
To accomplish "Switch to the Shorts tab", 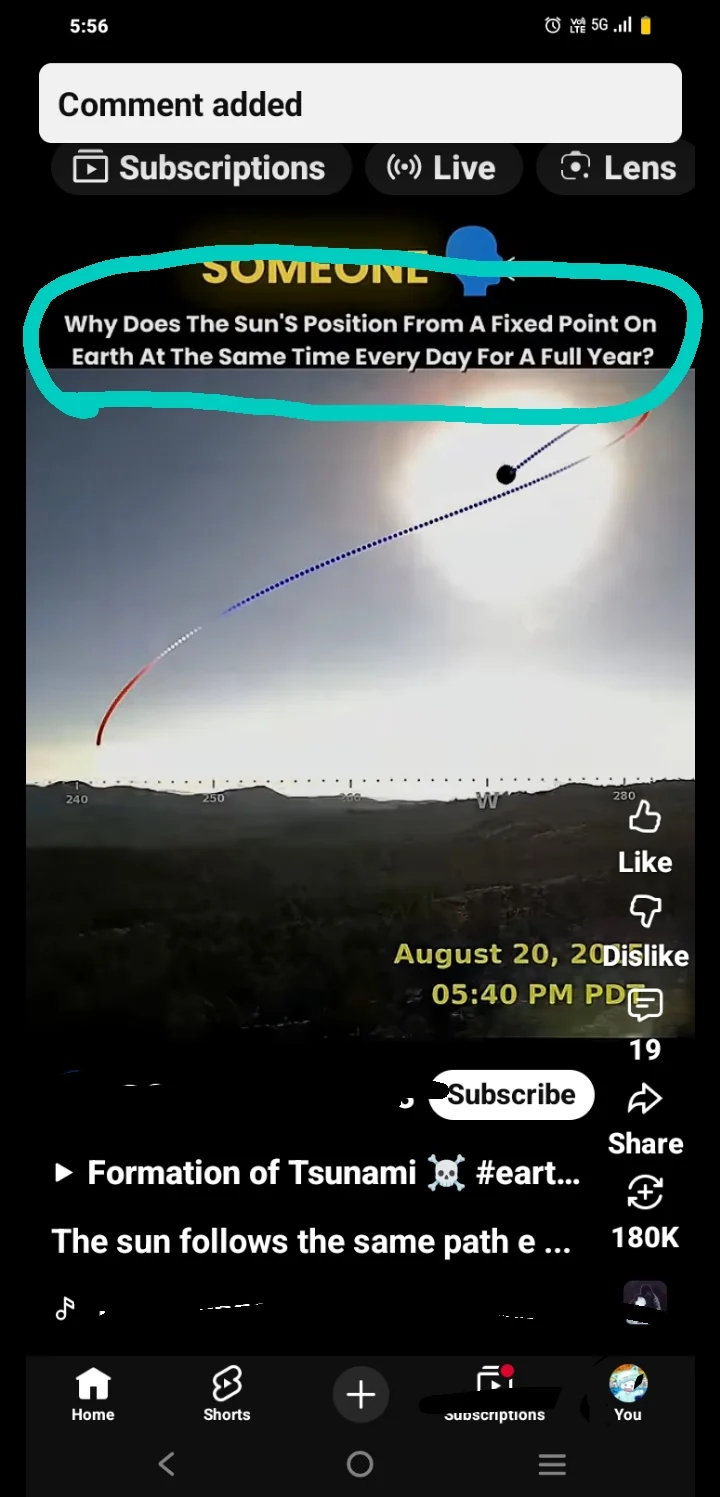I will click(227, 1394).
